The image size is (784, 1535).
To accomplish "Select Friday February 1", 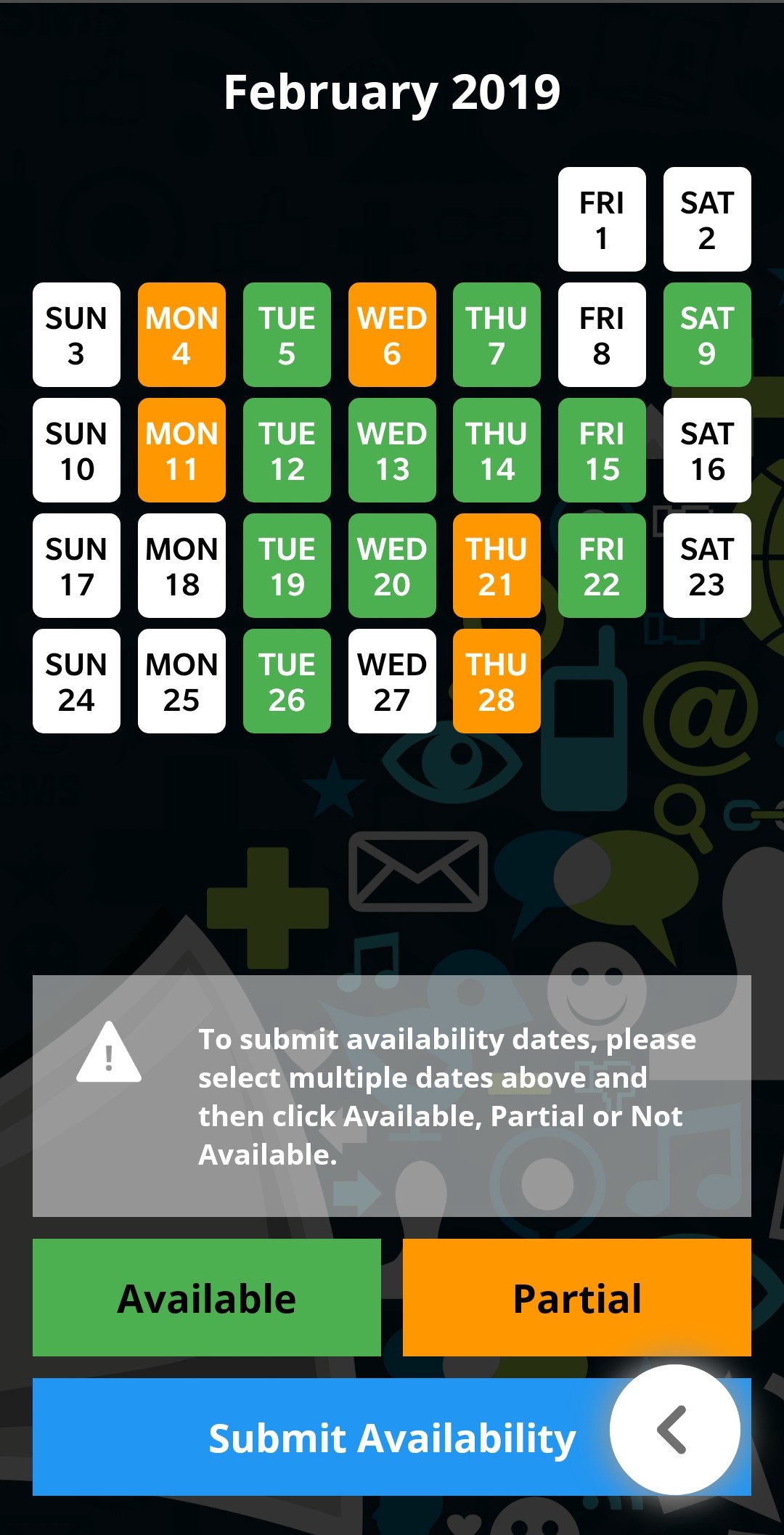I will pyautogui.click(x=602, y=219).
